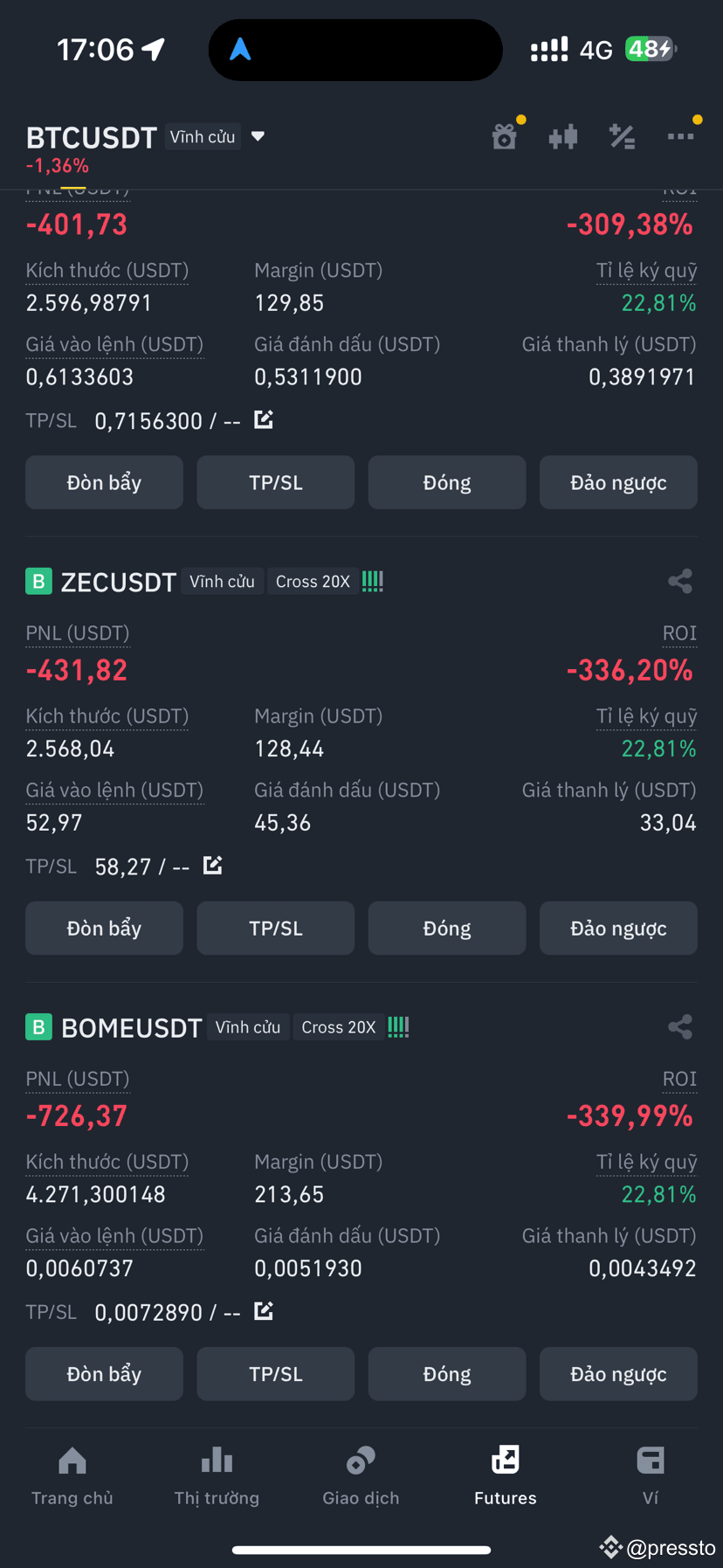The height and width of the screenshot is (1568, 723).
Task: Open the Vĩnh cửu contract selector
Action: click(203, 136)
